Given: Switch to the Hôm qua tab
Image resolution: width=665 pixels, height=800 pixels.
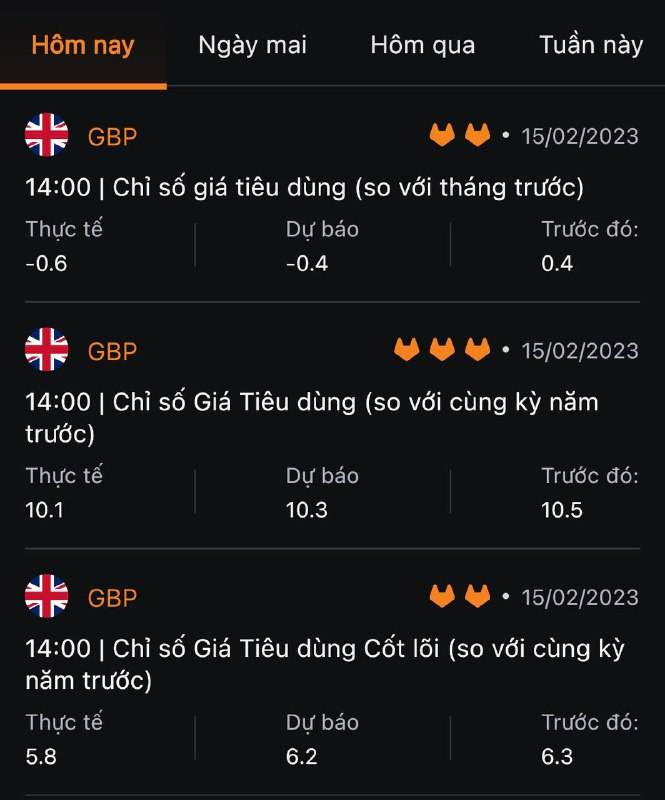Looking at the screenshot, I should pos(422,45).
